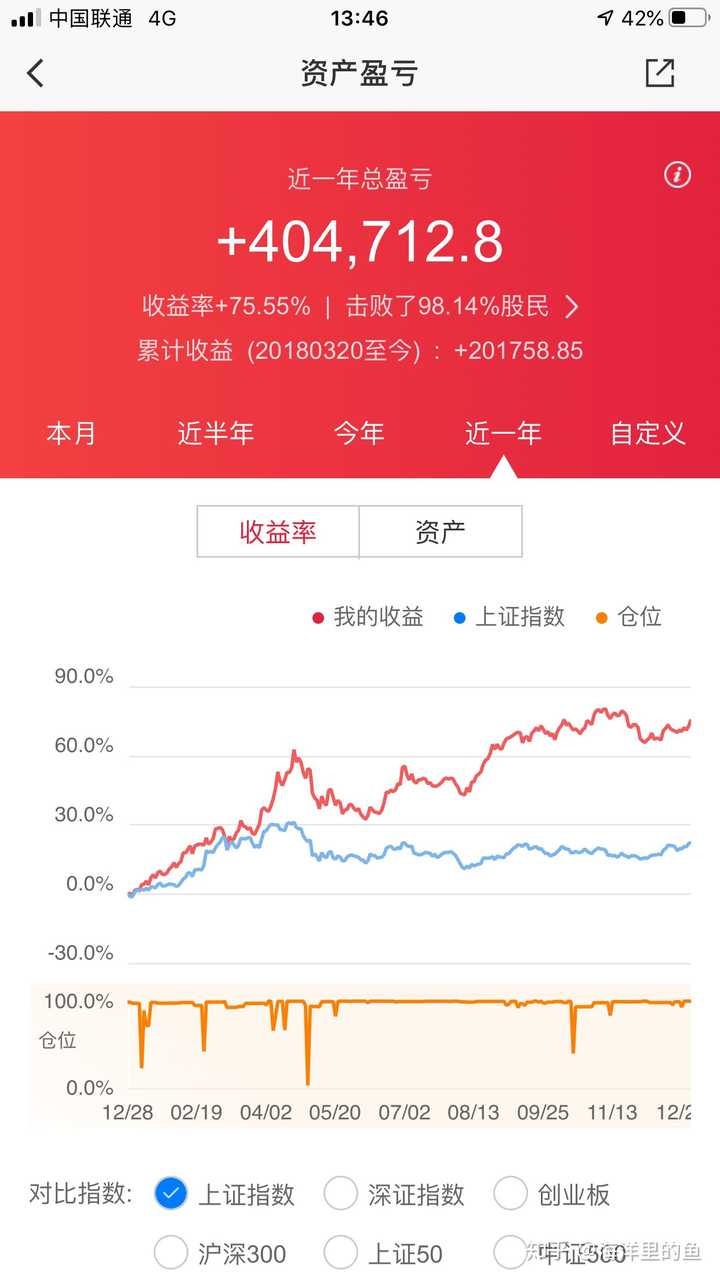Viewport: 720px width, 1280px height.
Task: Select the 近一年 tab
Action: click(x=503, y=433)
